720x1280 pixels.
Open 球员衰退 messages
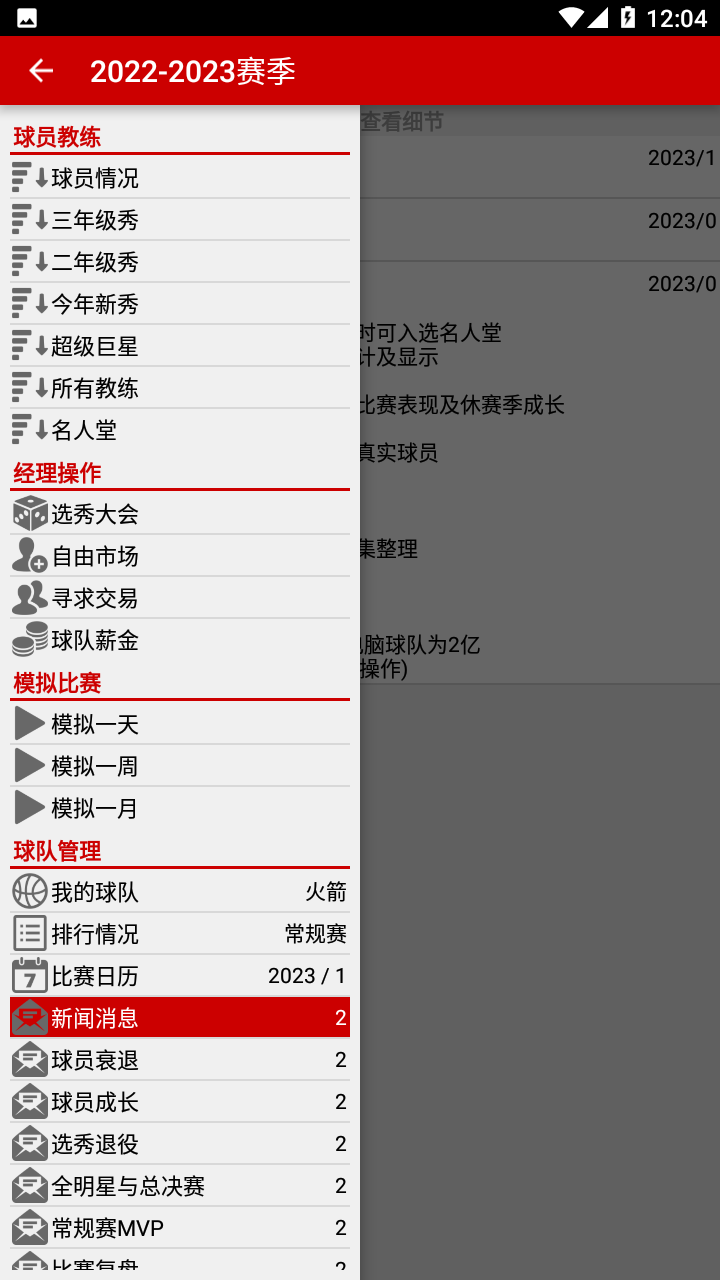pyautogui.click(x=180, y=1060)
